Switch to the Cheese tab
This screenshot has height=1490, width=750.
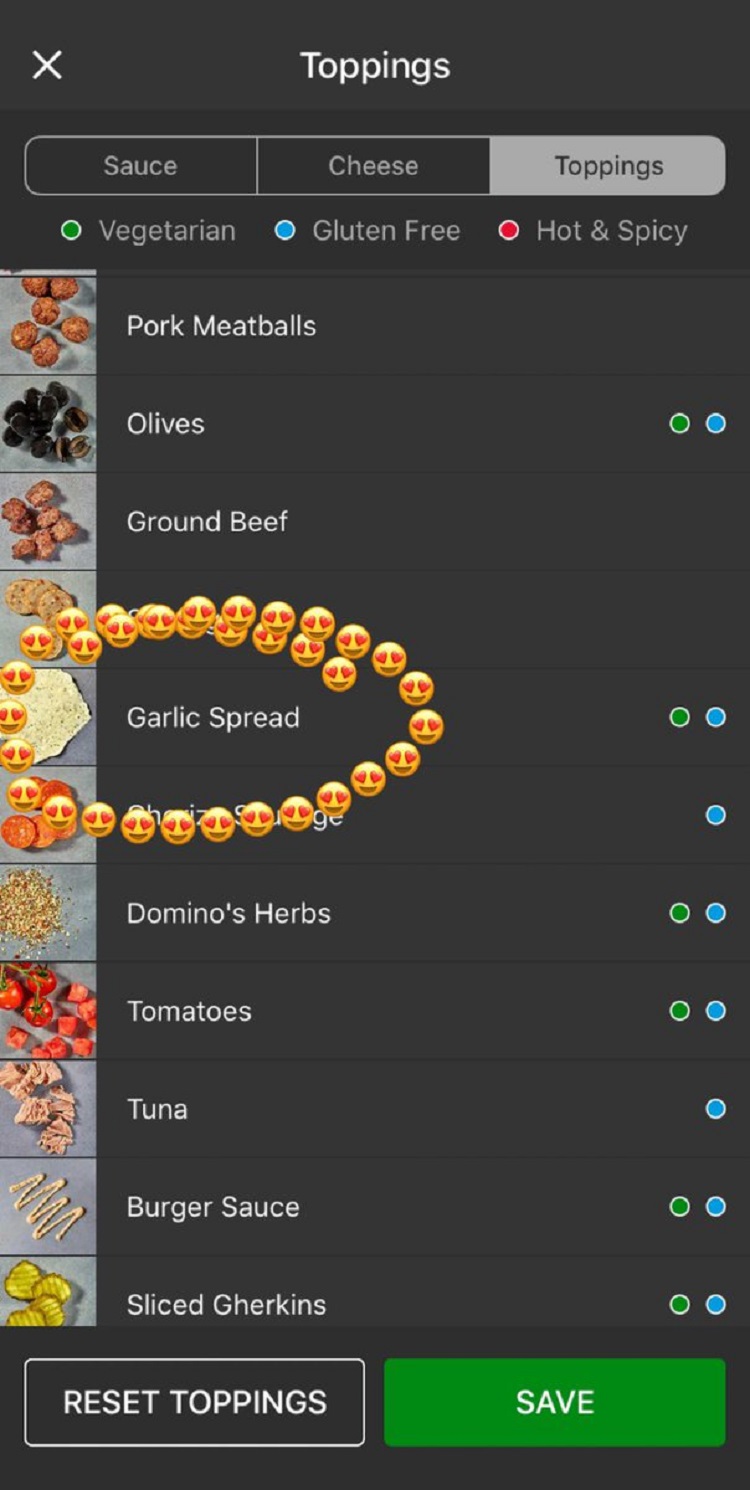pyautogui.click(x=373, y=166)
